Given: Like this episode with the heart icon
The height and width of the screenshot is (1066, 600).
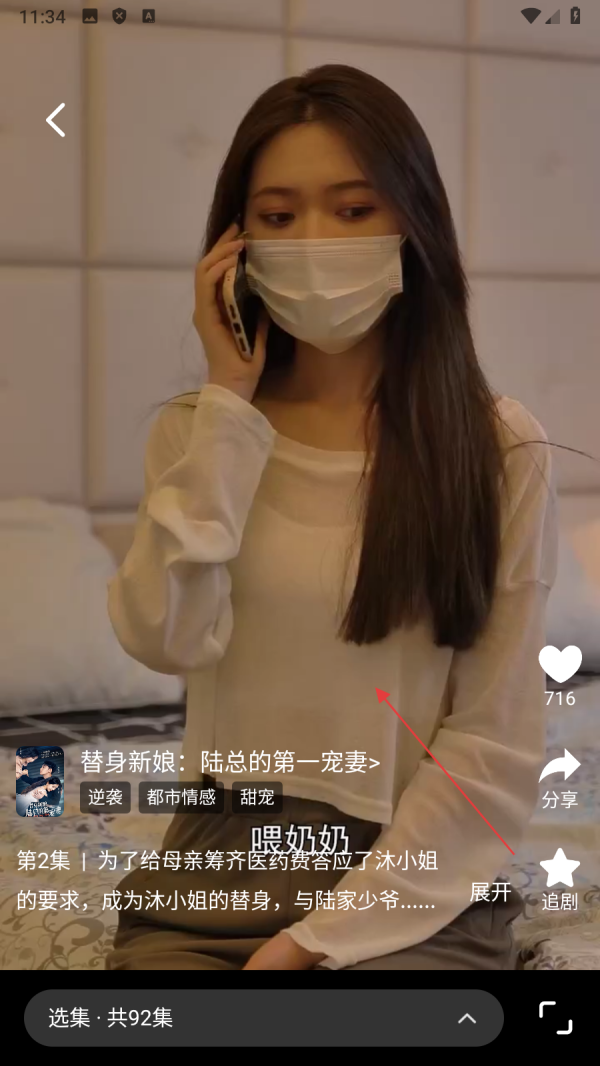Looking at the screenshot, I should 560,665.
